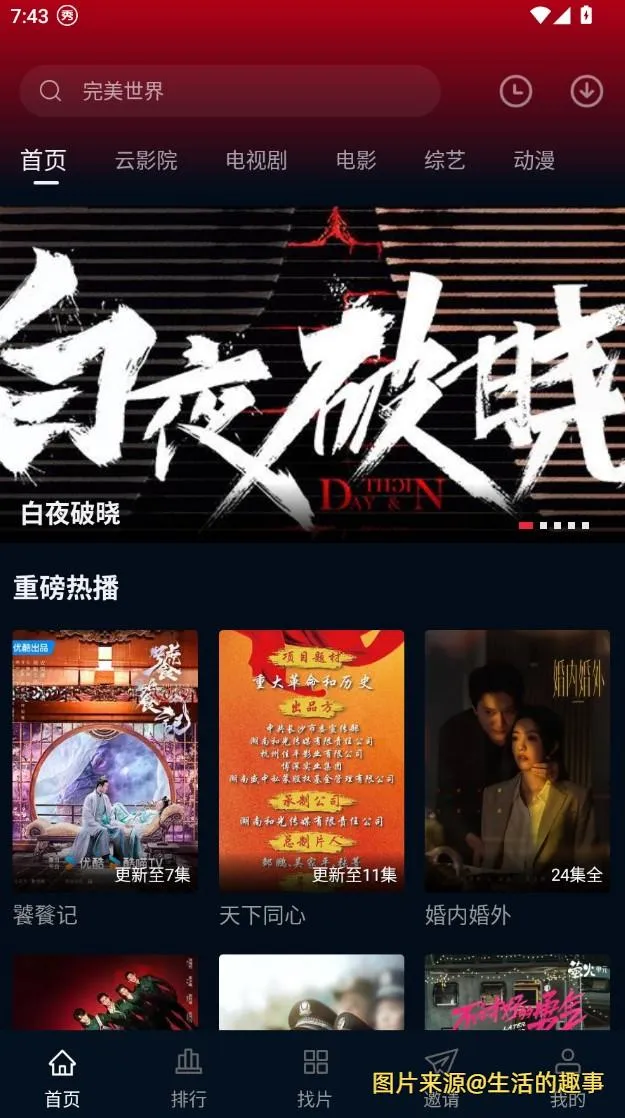This screenshot has height=1118, width=625.
Task: Switch to the 我的 profile tab
Action: pos(568,1076)
